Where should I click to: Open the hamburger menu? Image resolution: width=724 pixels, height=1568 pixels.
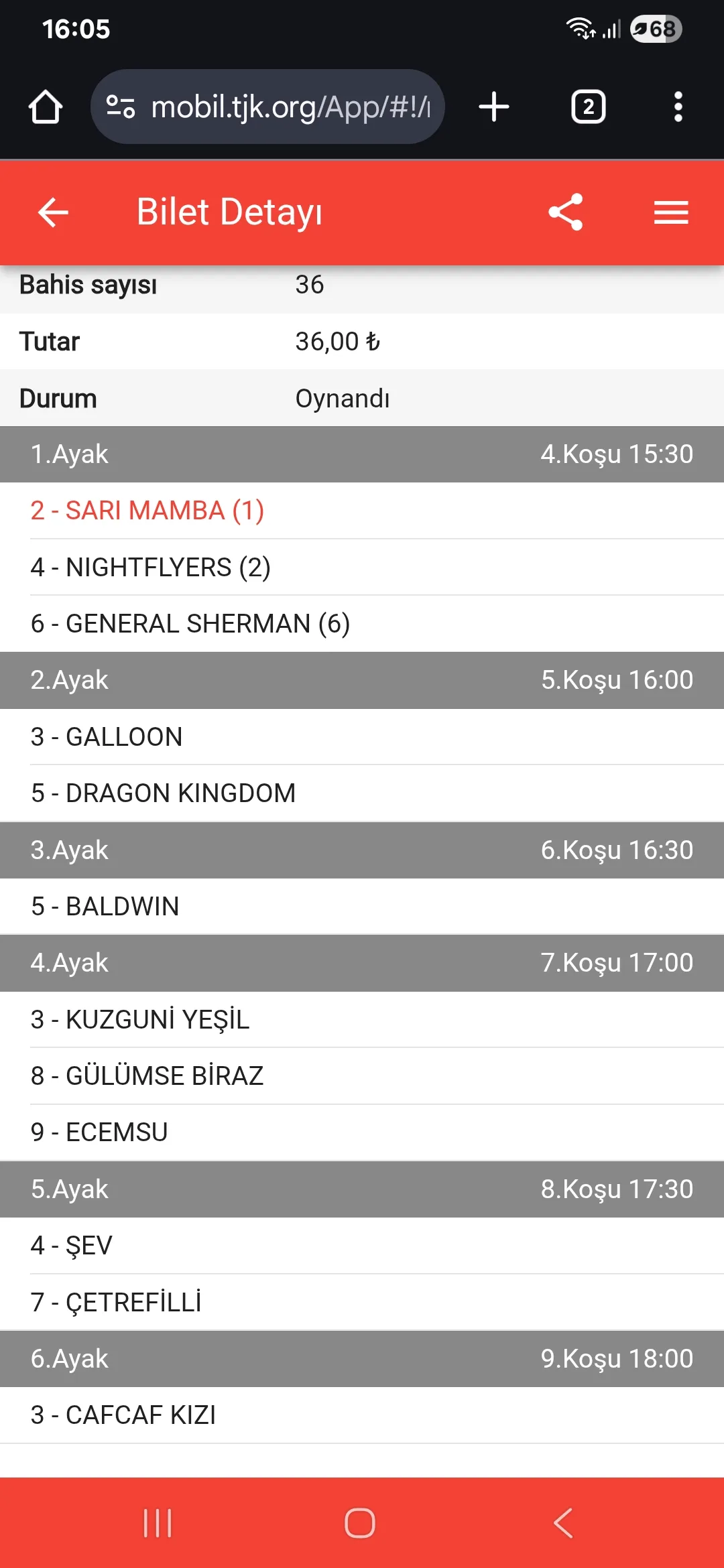pyautogui.click(x=671, y=212)
